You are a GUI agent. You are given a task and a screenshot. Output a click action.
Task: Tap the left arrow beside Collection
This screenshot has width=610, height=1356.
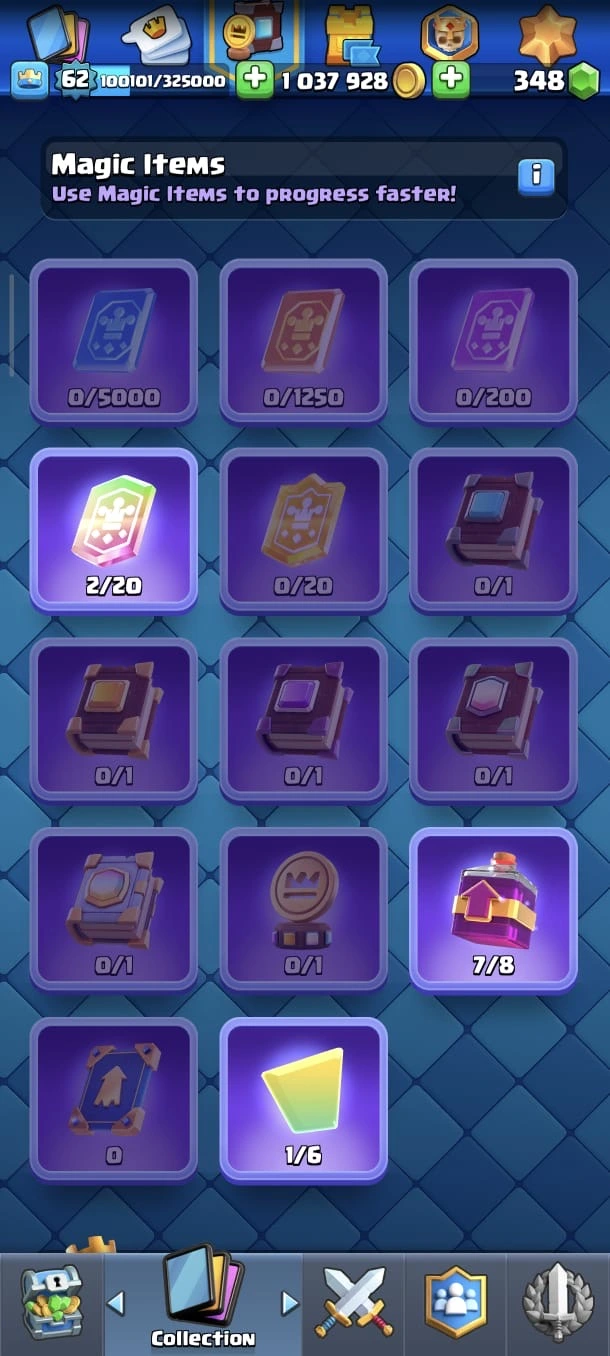pos(116,1303)
